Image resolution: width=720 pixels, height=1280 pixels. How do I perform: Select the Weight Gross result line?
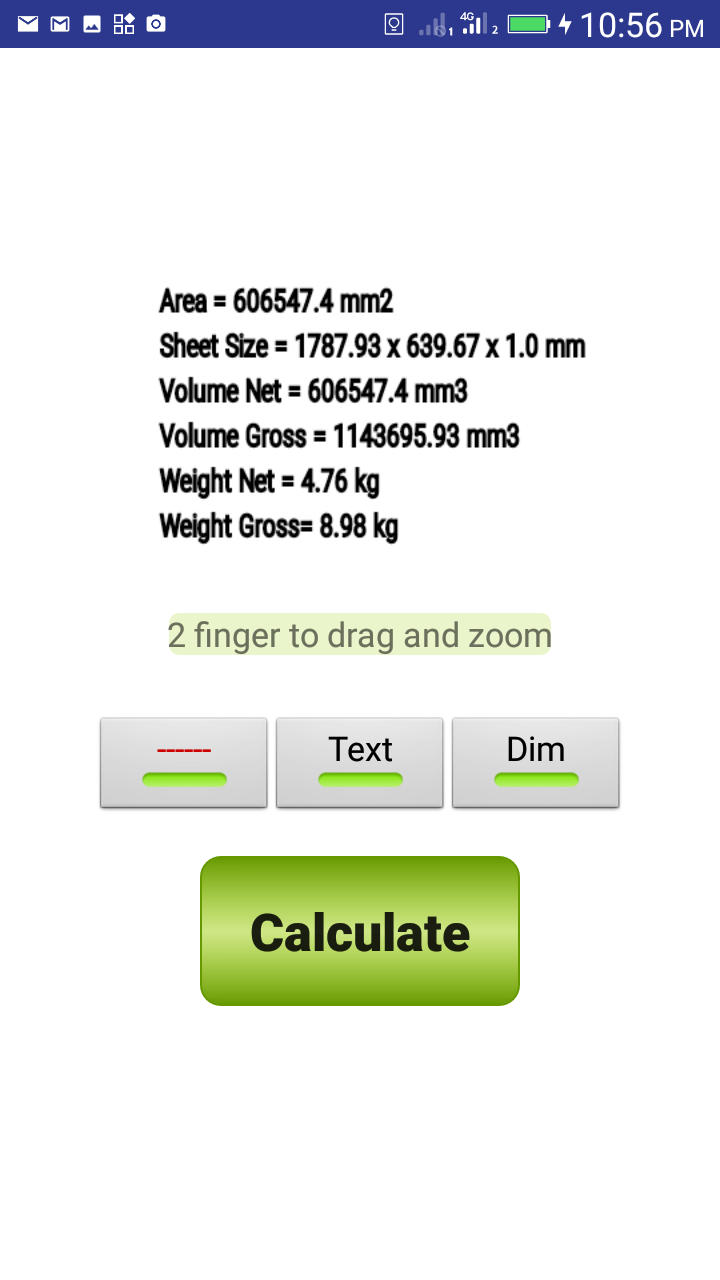277,526
